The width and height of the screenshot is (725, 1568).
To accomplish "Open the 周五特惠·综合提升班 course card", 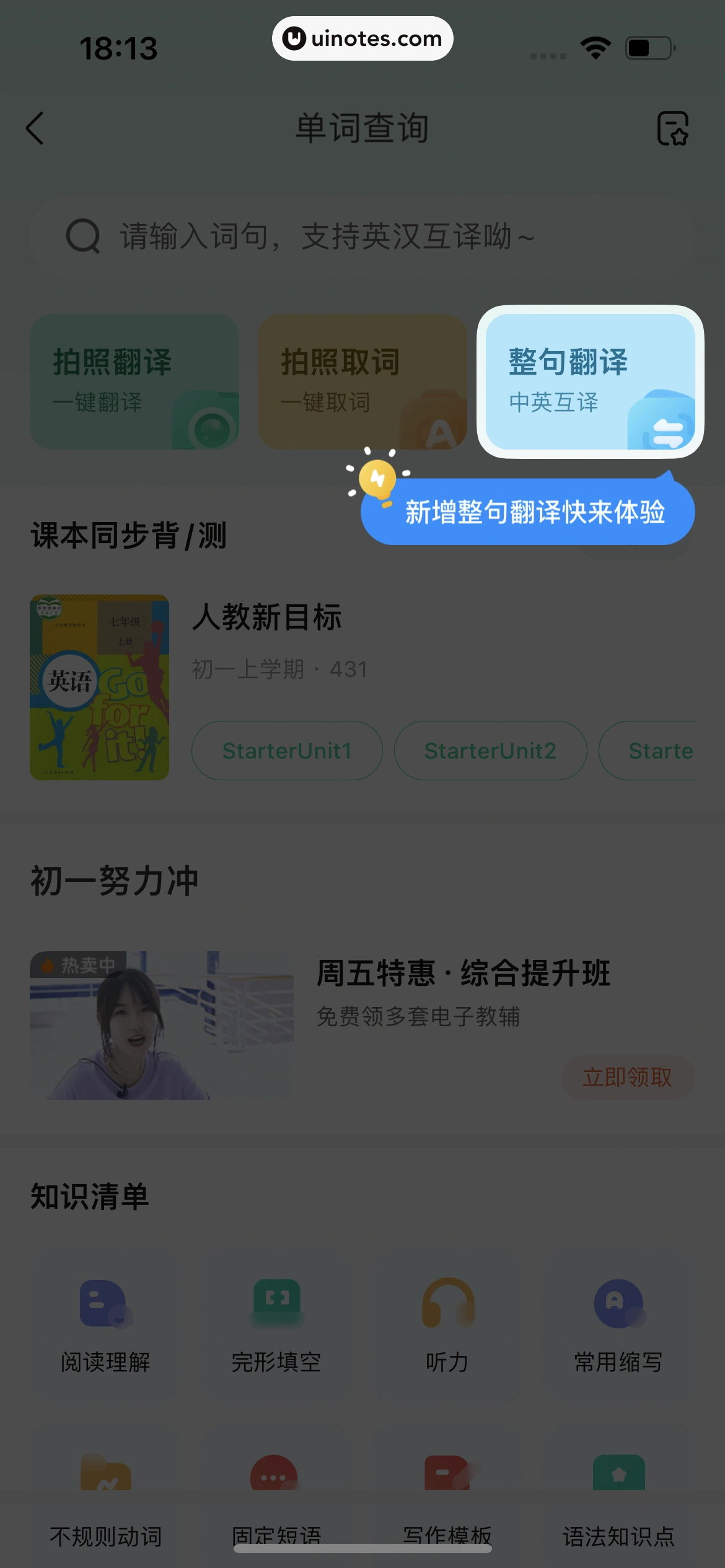I will click(462, 973).
